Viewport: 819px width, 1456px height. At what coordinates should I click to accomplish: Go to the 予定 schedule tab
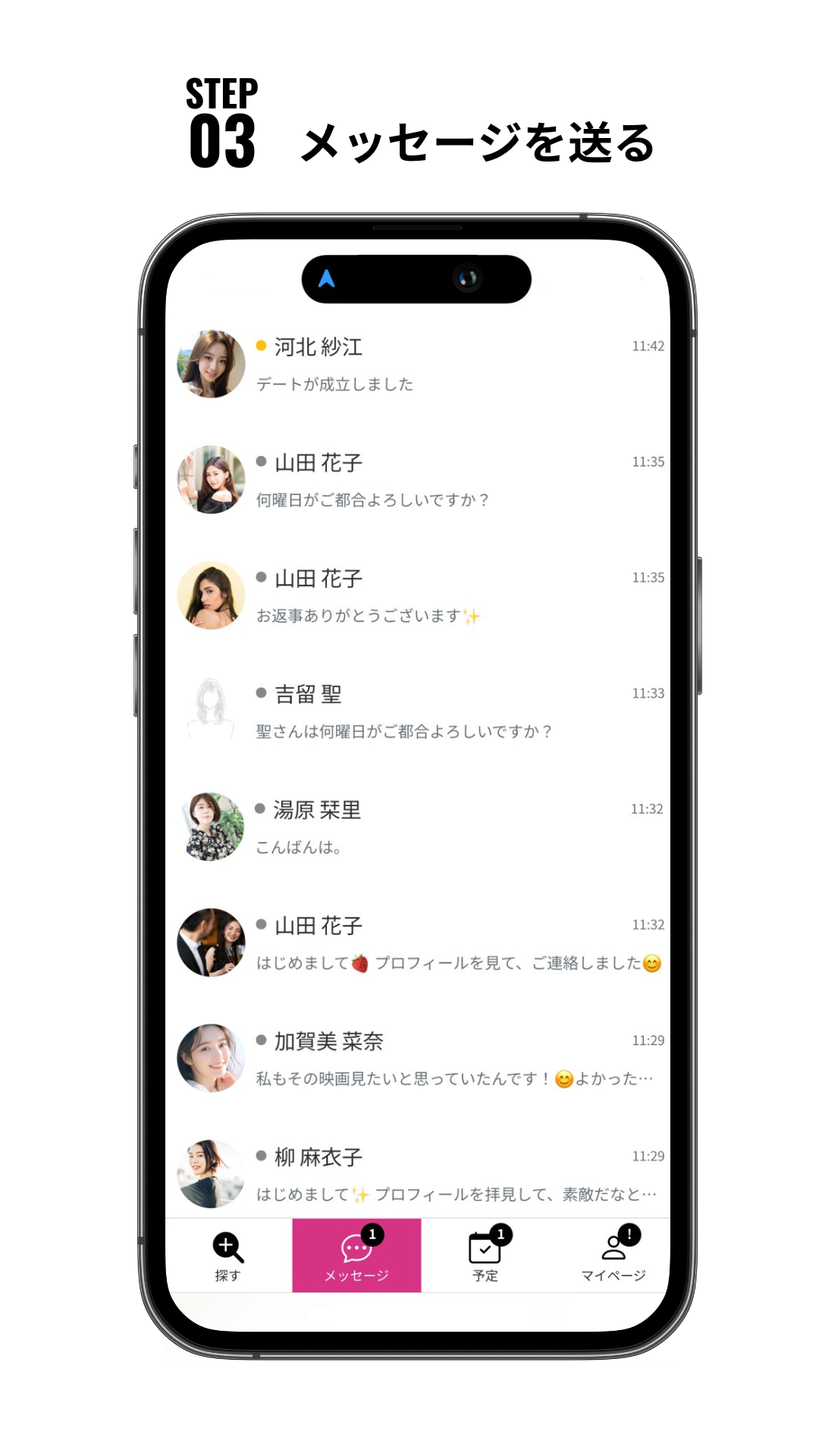485,1256
